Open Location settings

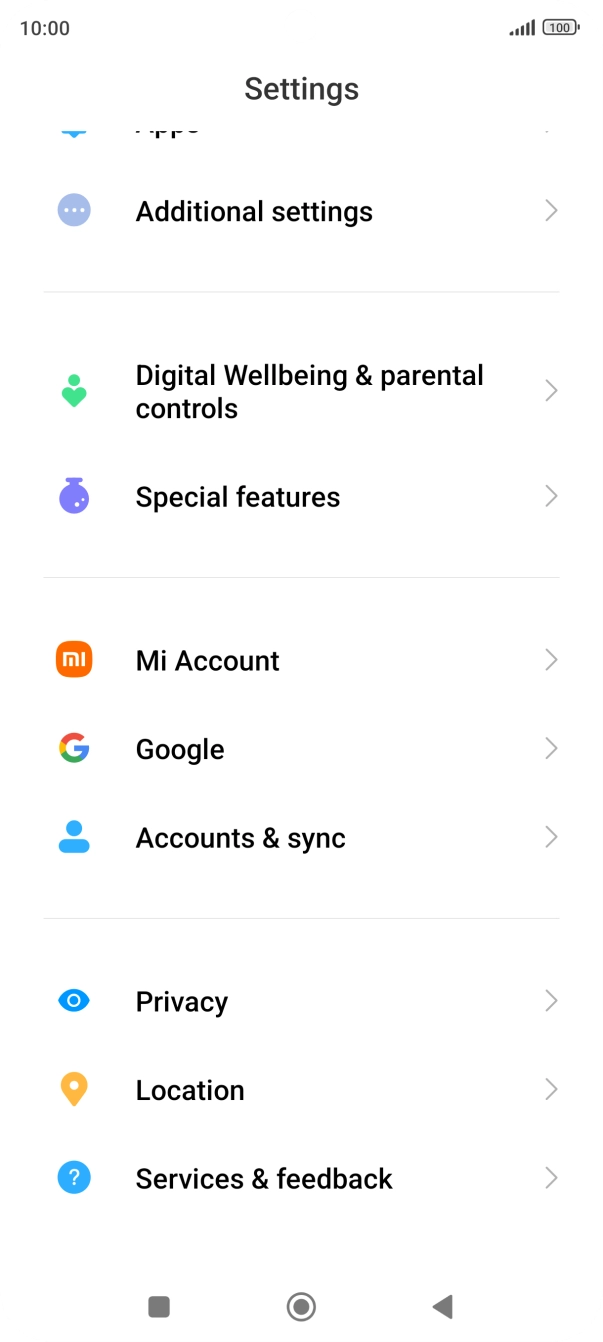click(x=301, y=1089)
